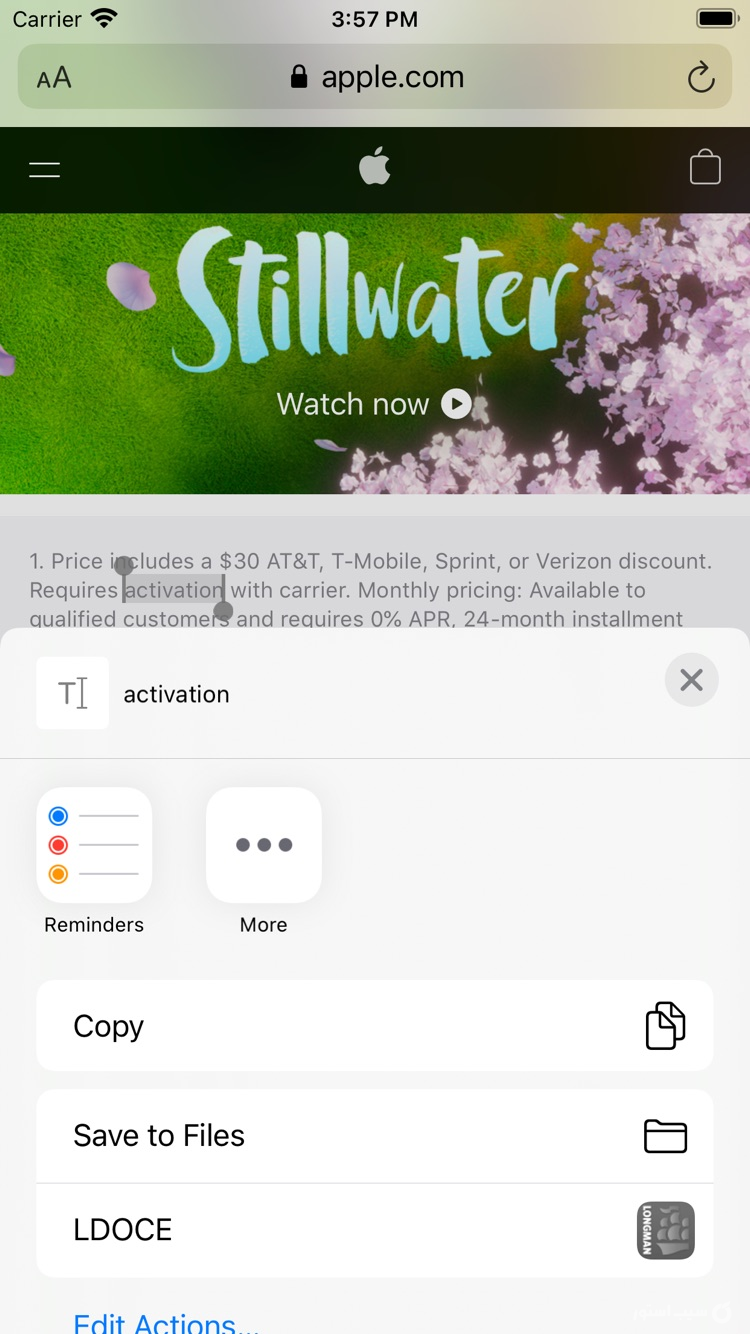The image size is (750, 1334).
Task: Choose Save to Files from the sheet
Action: coord(375,1136)
